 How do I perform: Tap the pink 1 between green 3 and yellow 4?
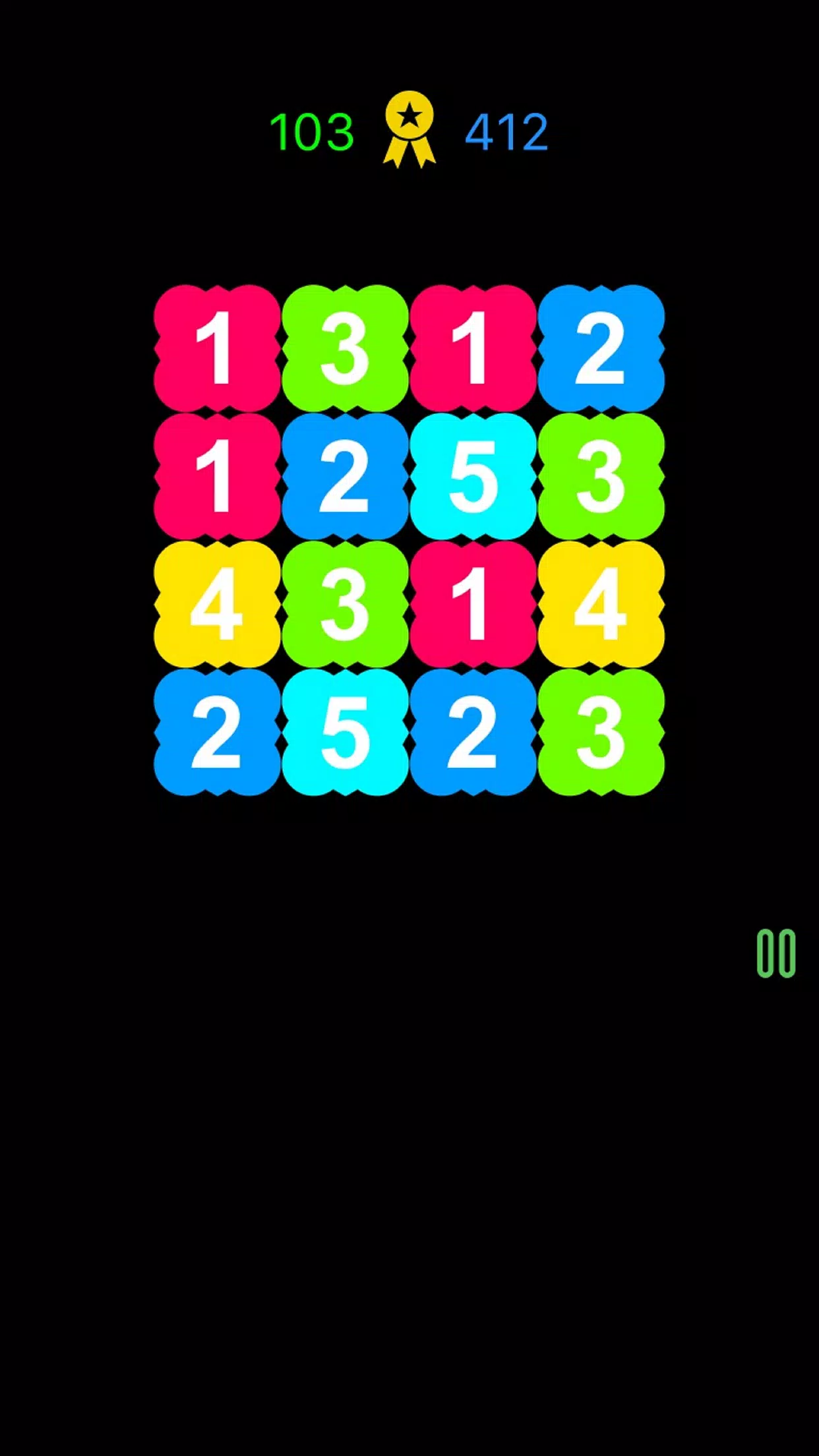click(x=473, y=604)
